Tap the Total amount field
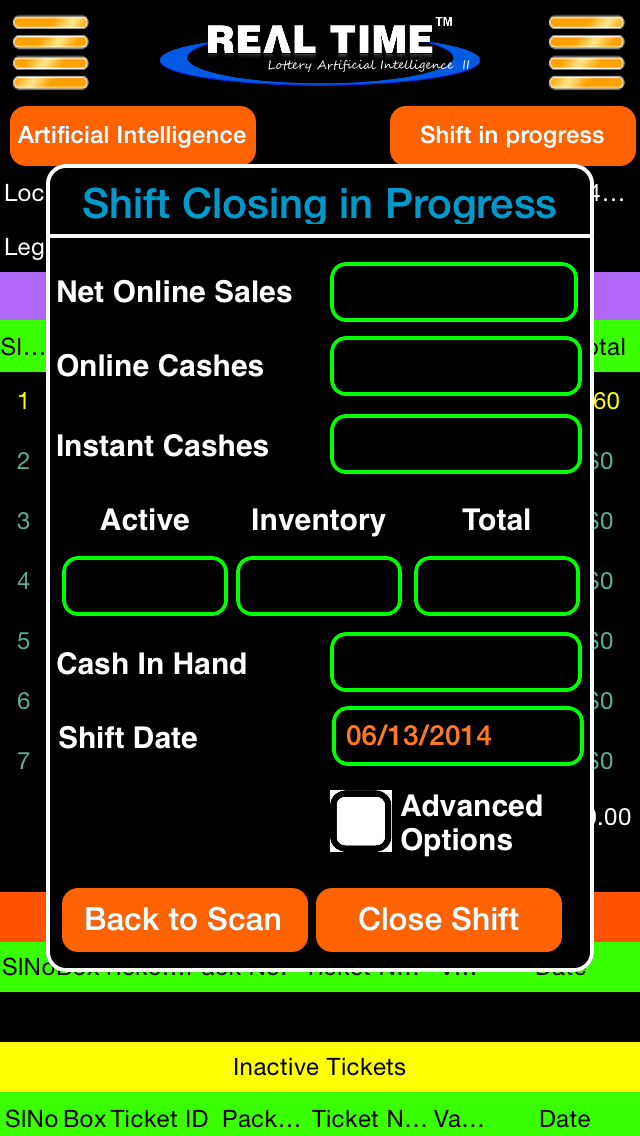The image size is (640, 1136). [x=496, y=585]
